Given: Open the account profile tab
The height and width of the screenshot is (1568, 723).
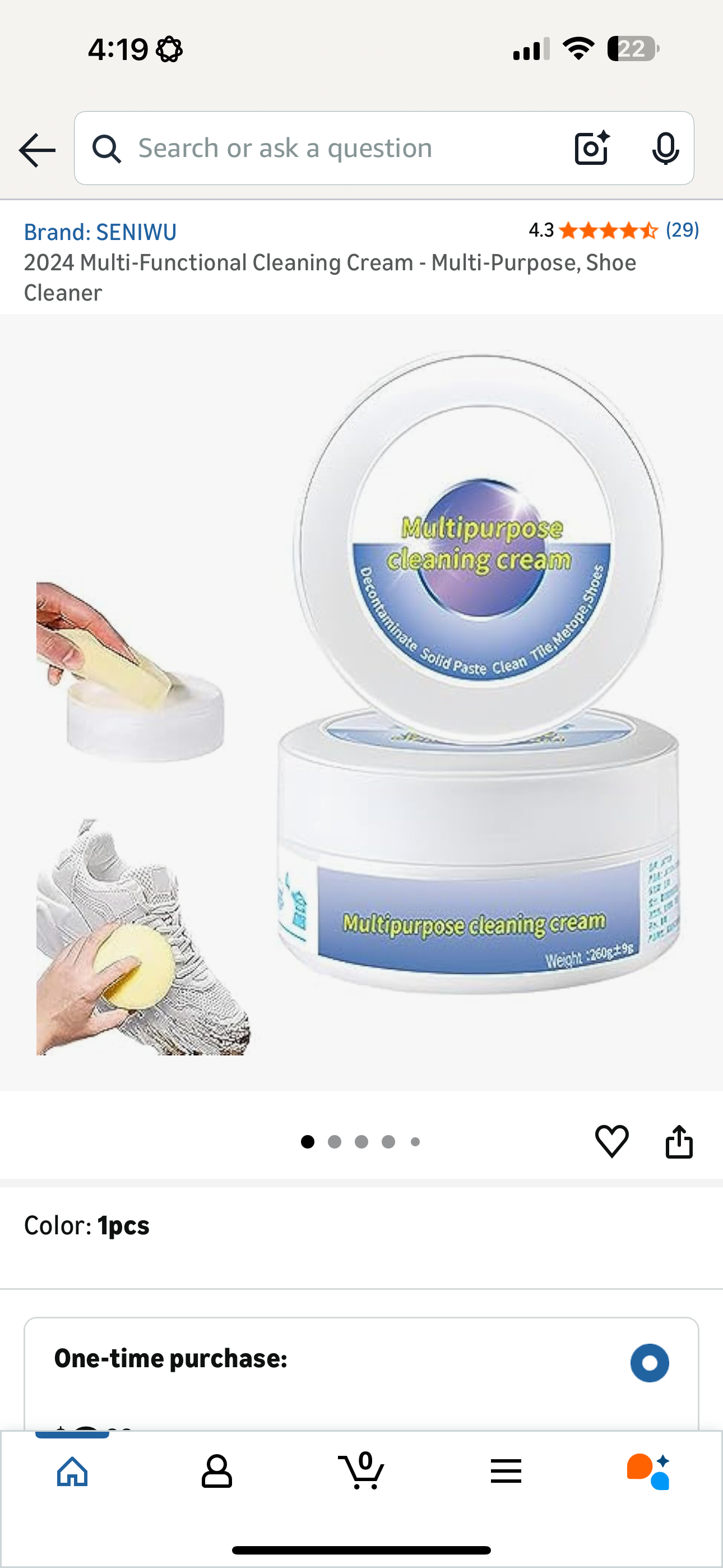Looking at the screenshot, I should tap(217, 1472).
